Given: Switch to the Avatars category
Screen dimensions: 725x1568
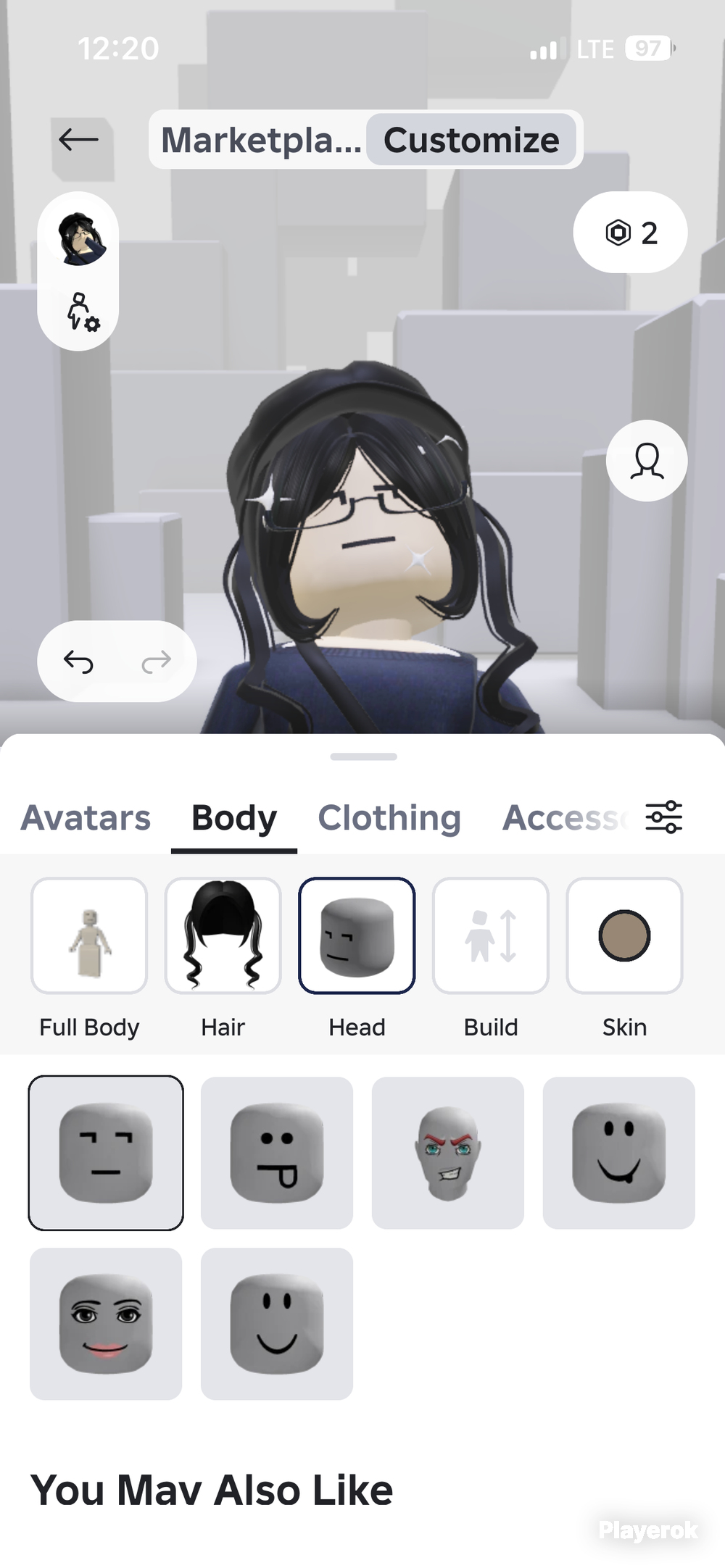Looking at the screenshot, I should coord(86,817).
